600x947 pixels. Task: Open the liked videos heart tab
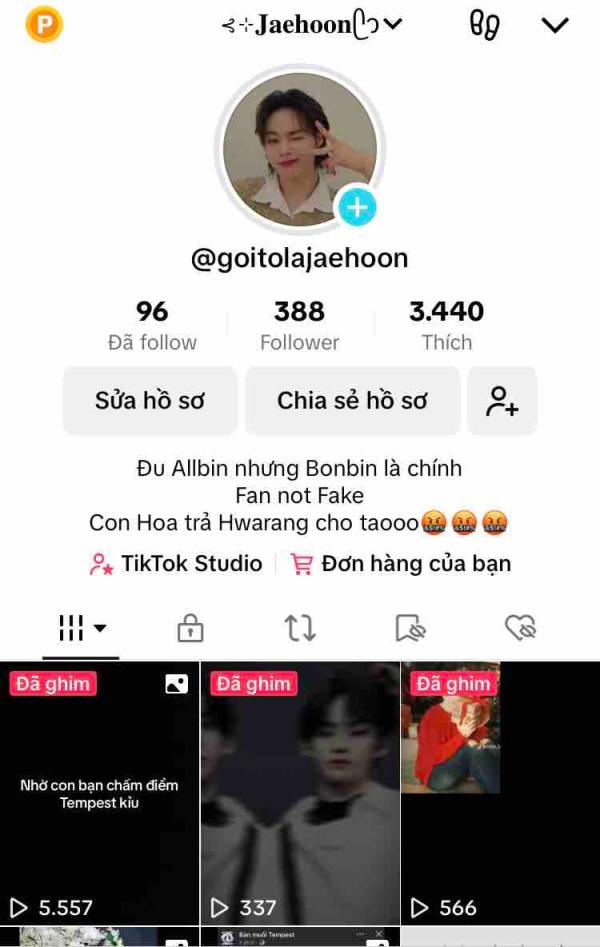(x=520, y=628)
